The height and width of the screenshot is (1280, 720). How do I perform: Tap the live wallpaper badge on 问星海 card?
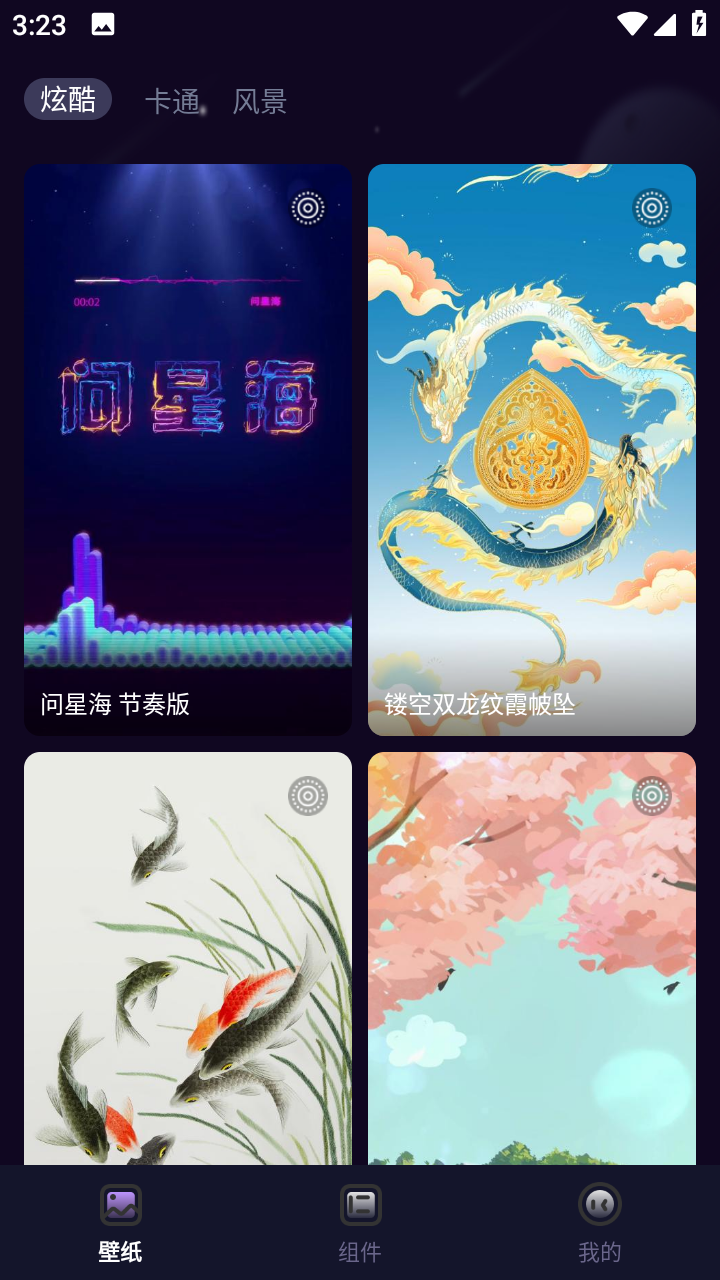pyautogui.click(x=307, y=208)
